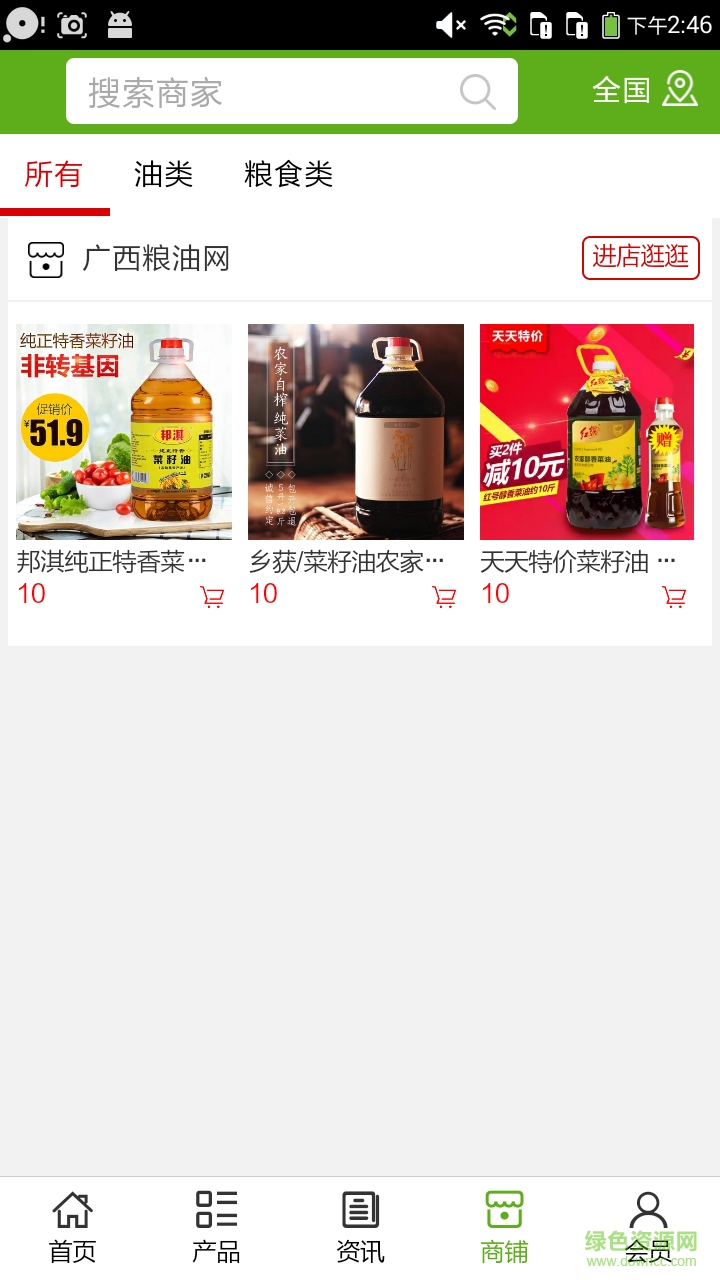Switch to the 产品 tab

[216, 1227]
